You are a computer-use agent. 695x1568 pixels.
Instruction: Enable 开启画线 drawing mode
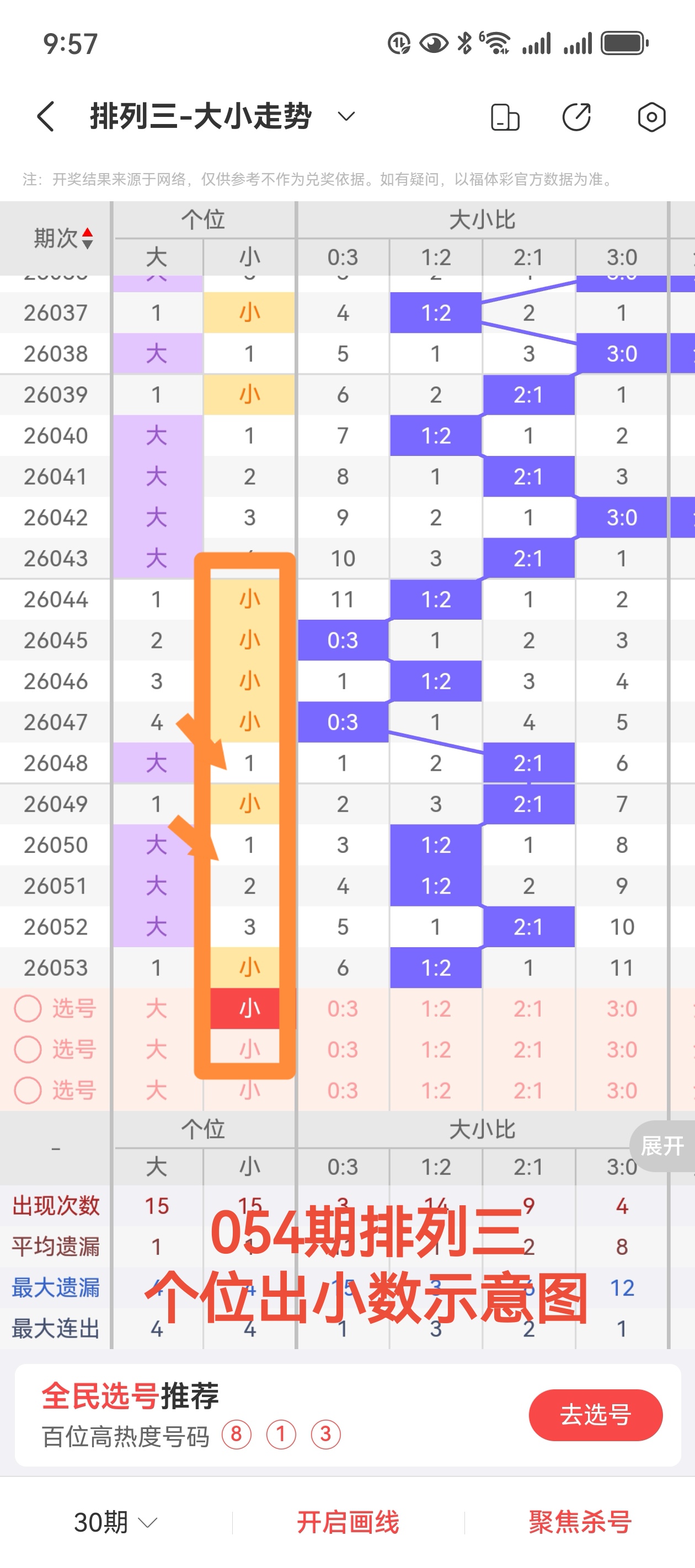(x=348, y=1522)
